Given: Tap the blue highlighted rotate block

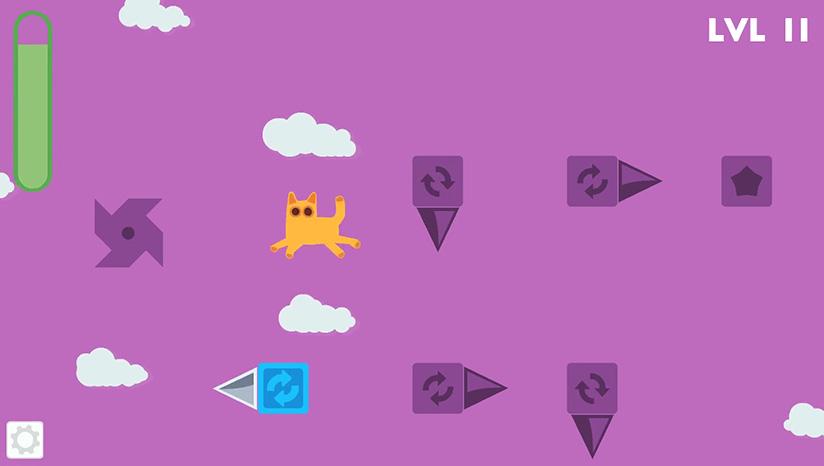Looking at the screenshot, I should tap(283, 388).
